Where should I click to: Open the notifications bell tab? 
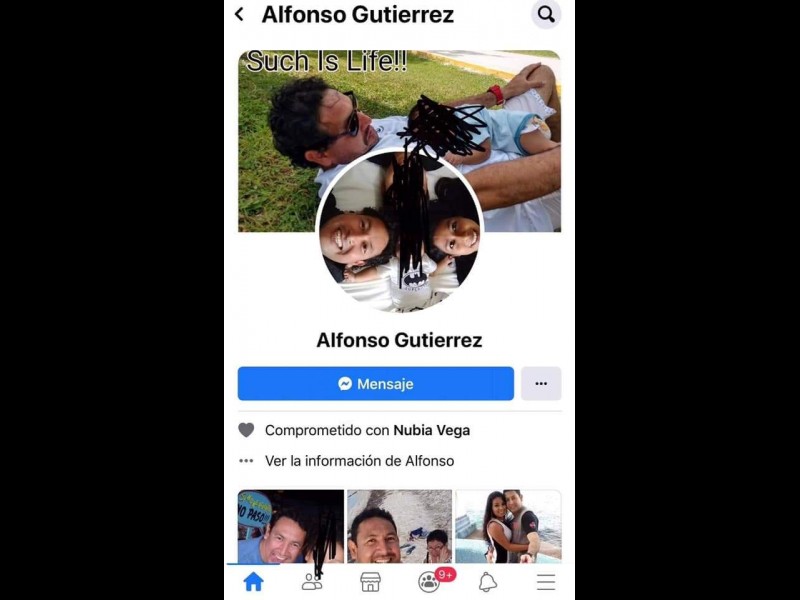coord(487,581)
